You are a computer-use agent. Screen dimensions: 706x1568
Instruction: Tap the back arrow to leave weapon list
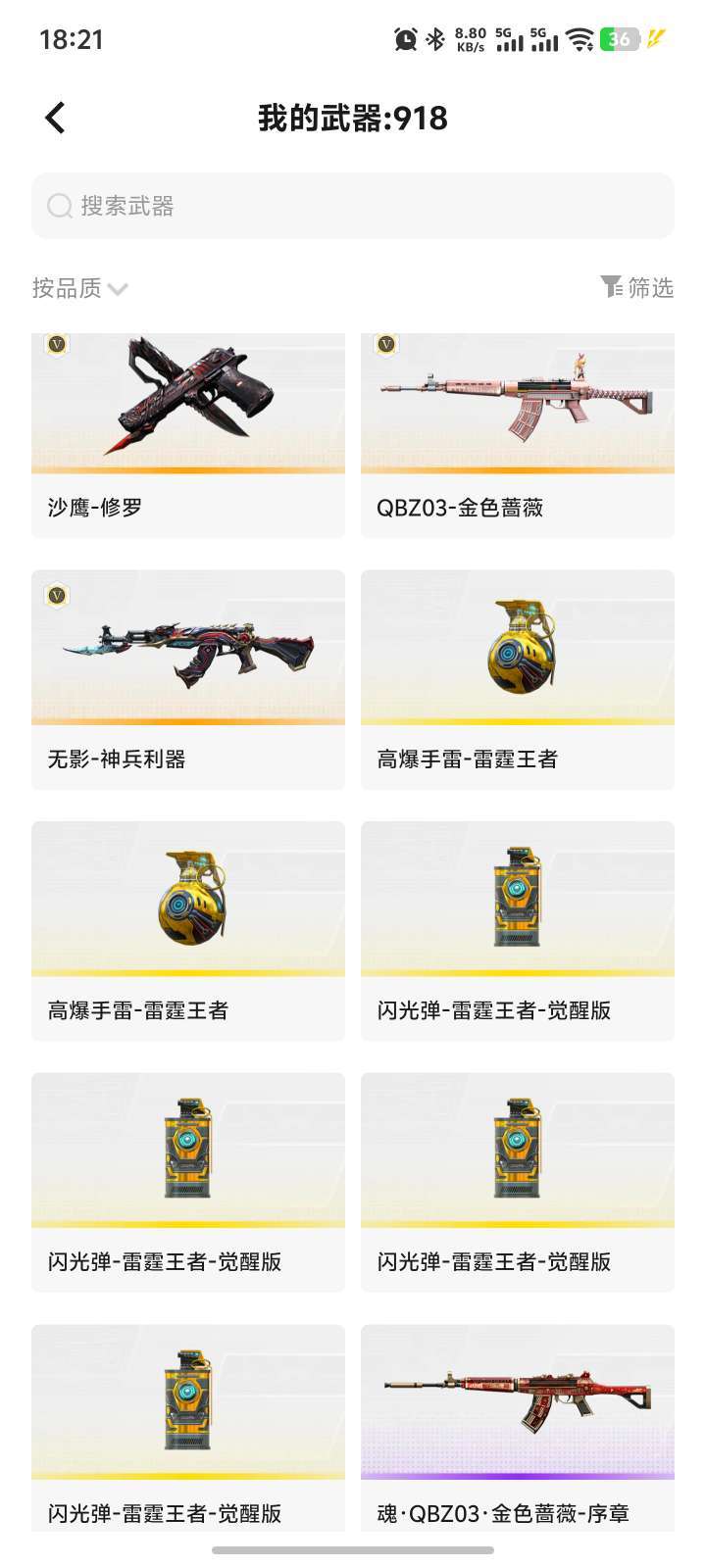click(x=54, y=116)
